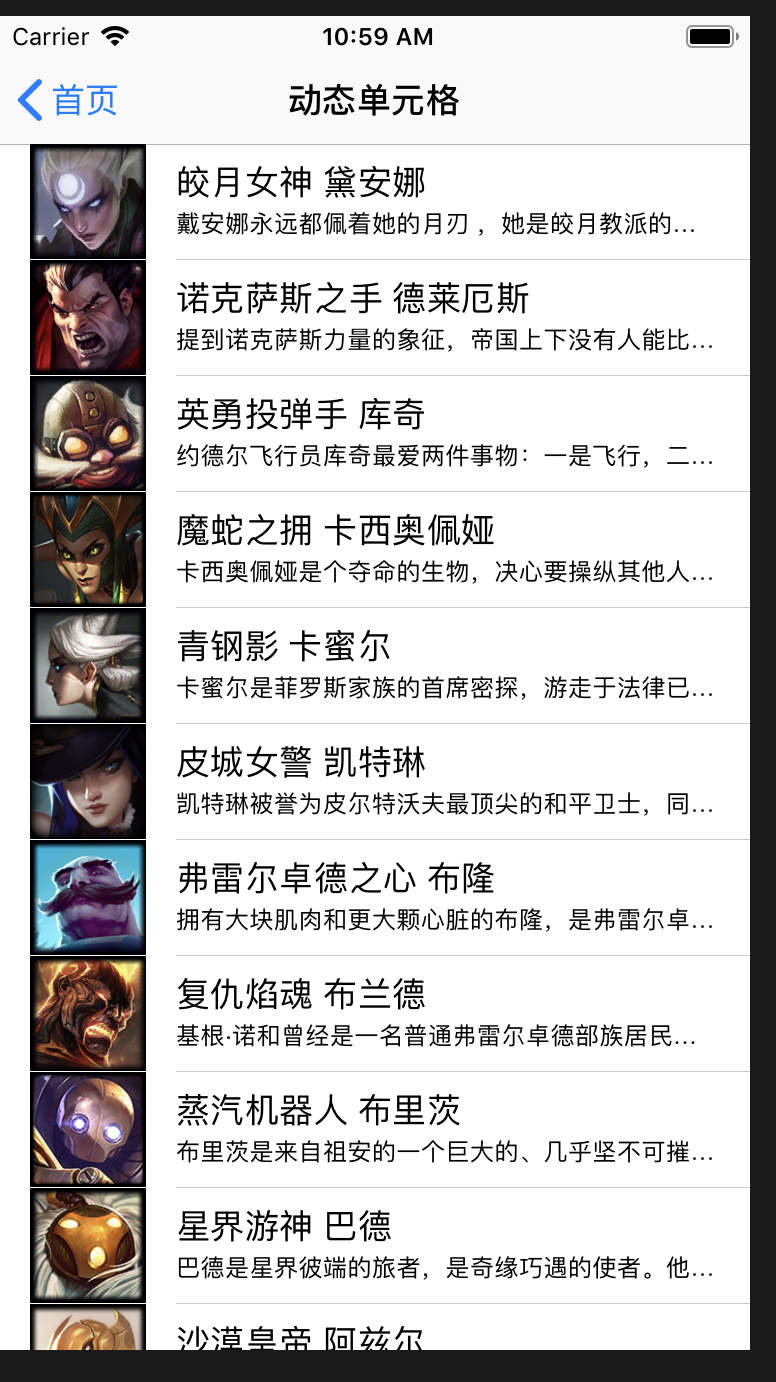Open 英勇投弹手 库奇 entry
The width and height of the screenshot is (776, 1382).
coord(375,434)
